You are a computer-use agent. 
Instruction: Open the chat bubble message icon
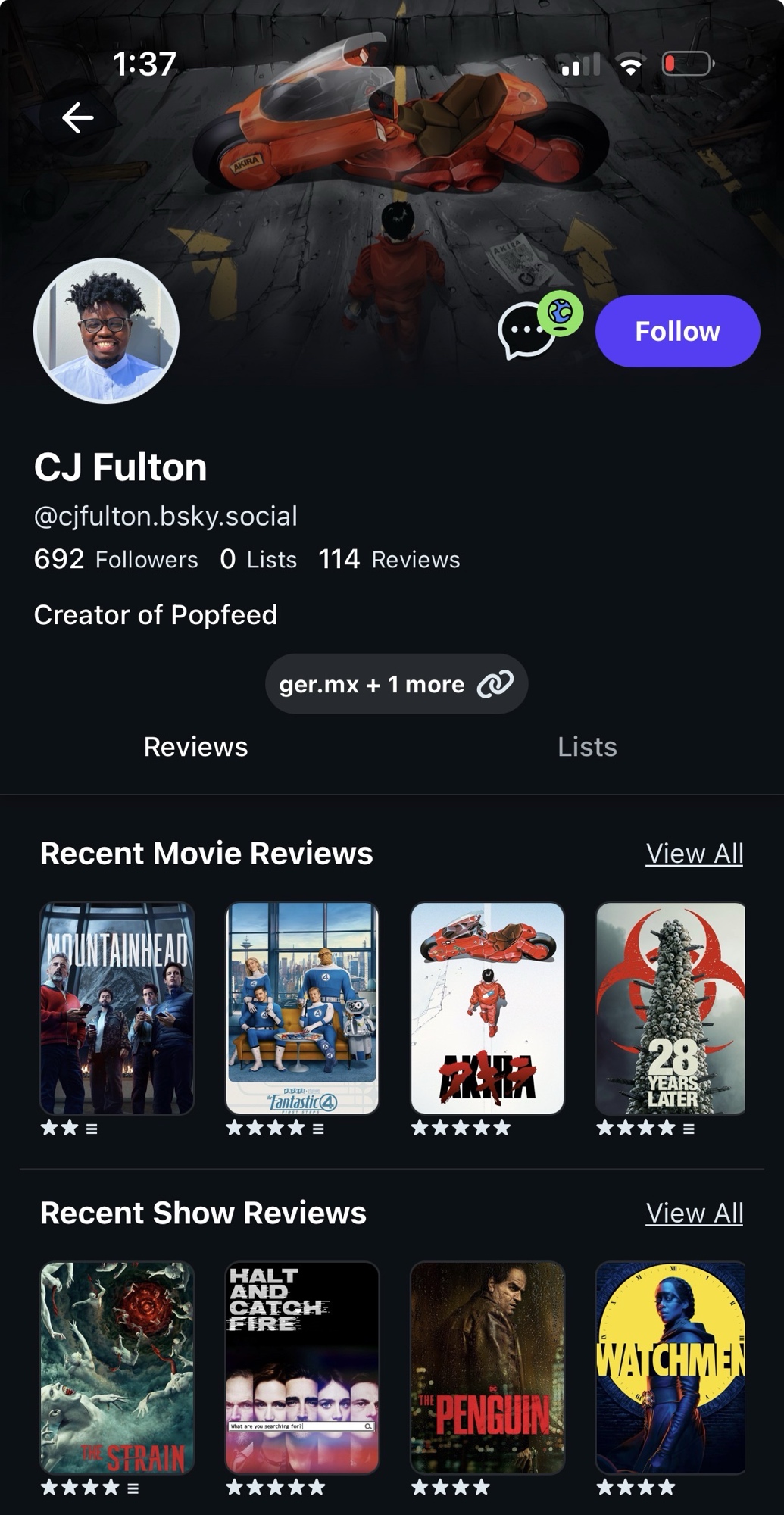point(526,332)
